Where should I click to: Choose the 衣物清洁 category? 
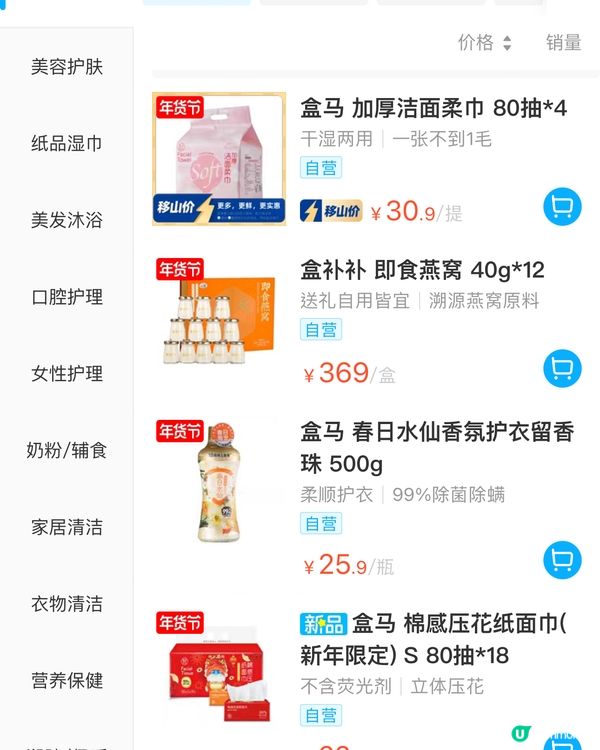(x=67, y=604)
